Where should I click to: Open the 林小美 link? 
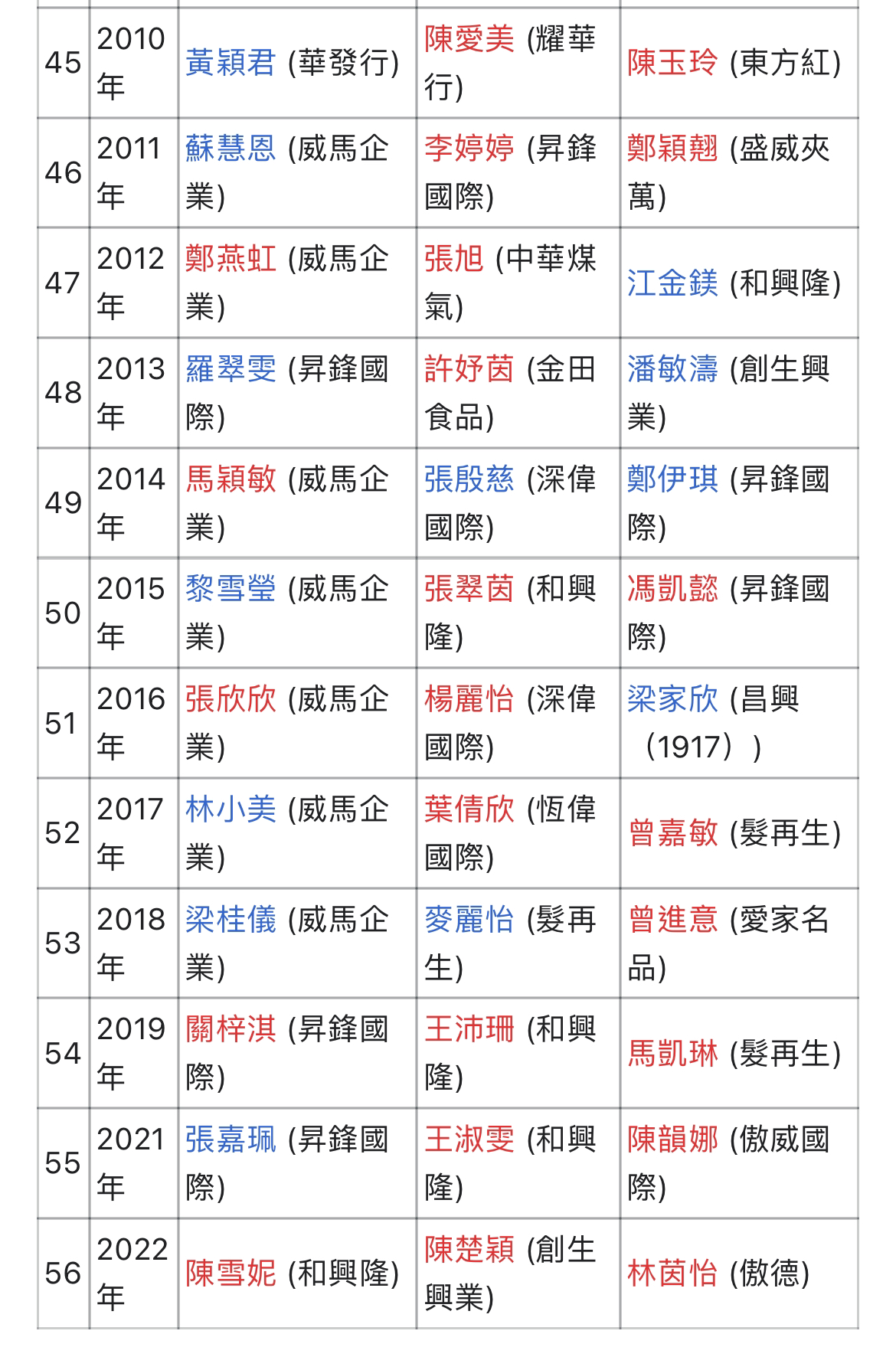pos(230,809)
